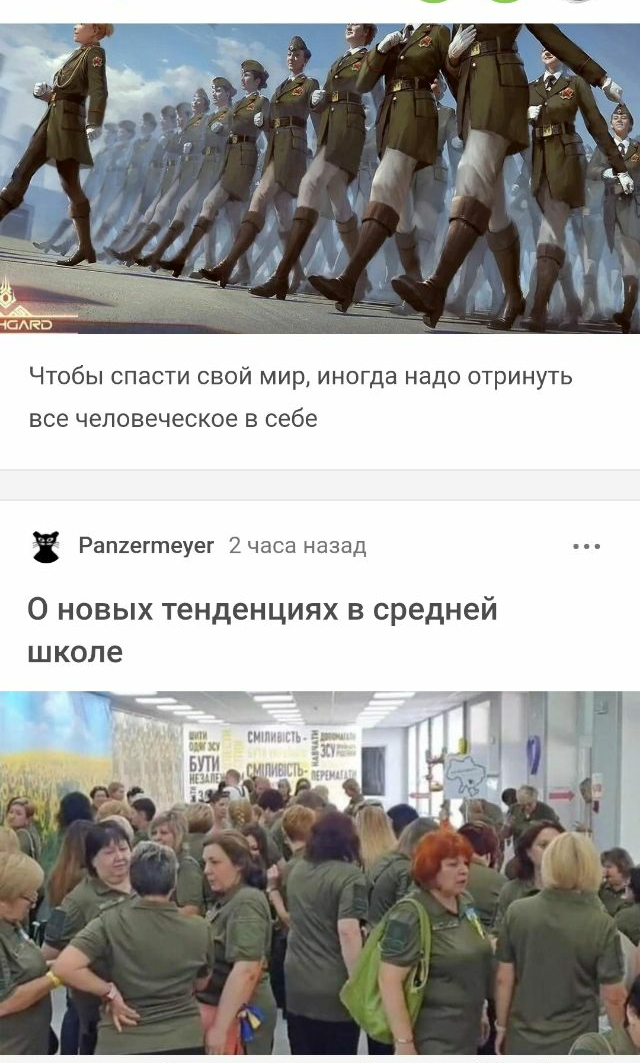View the marching soldiers picture at the top
640x1063 pixels.
point(320,178)
